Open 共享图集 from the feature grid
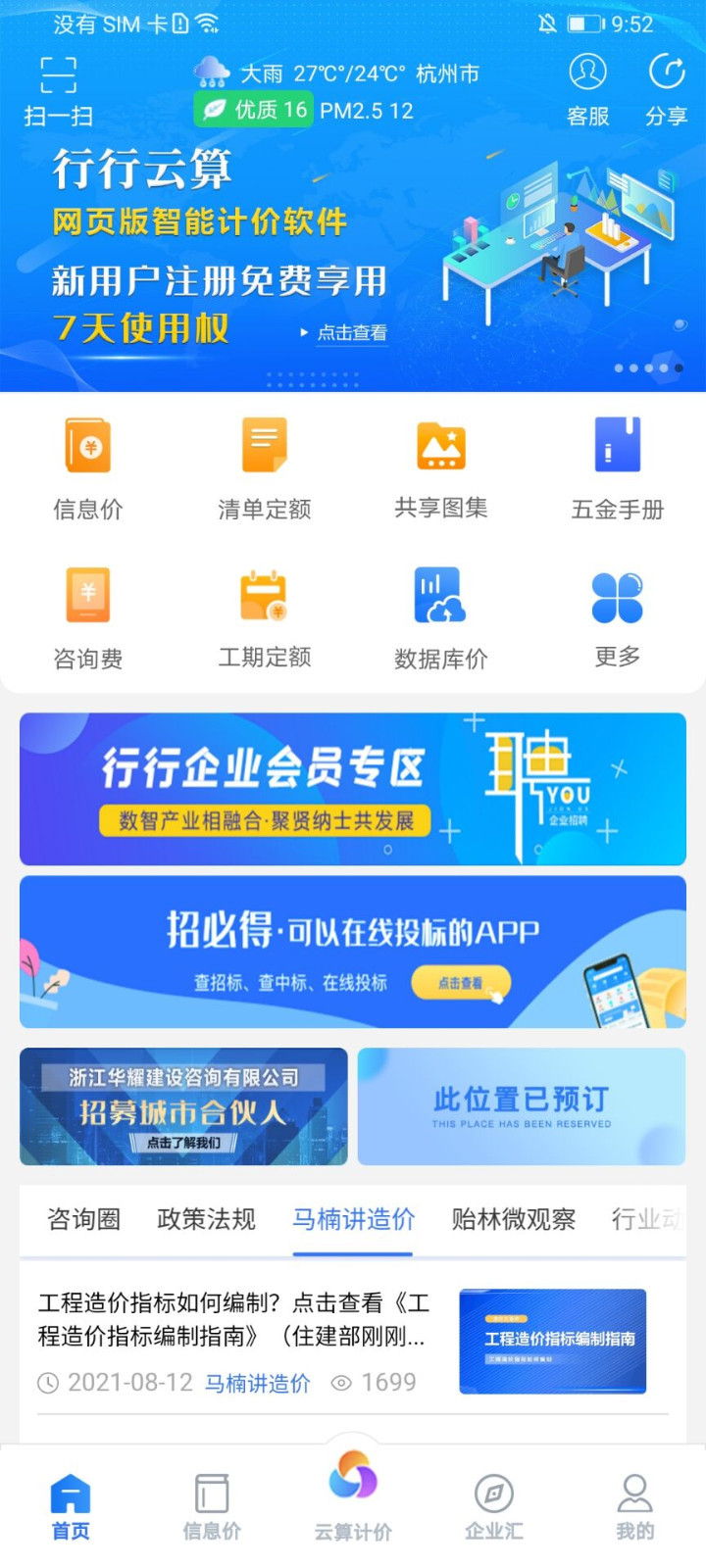 pyautogui.click(x=439, y=467)
